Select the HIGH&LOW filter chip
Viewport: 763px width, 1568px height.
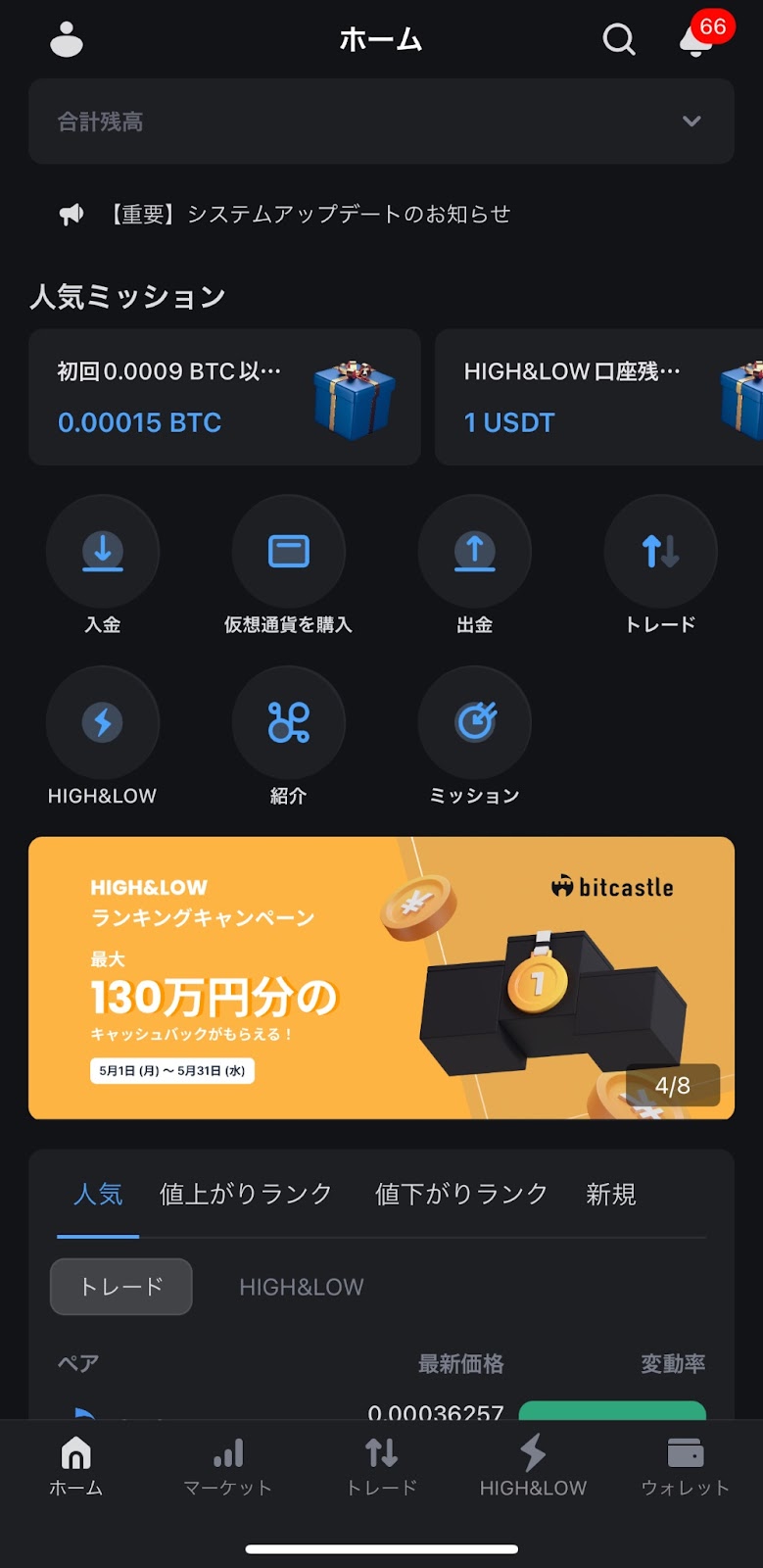click(302, 1287)
